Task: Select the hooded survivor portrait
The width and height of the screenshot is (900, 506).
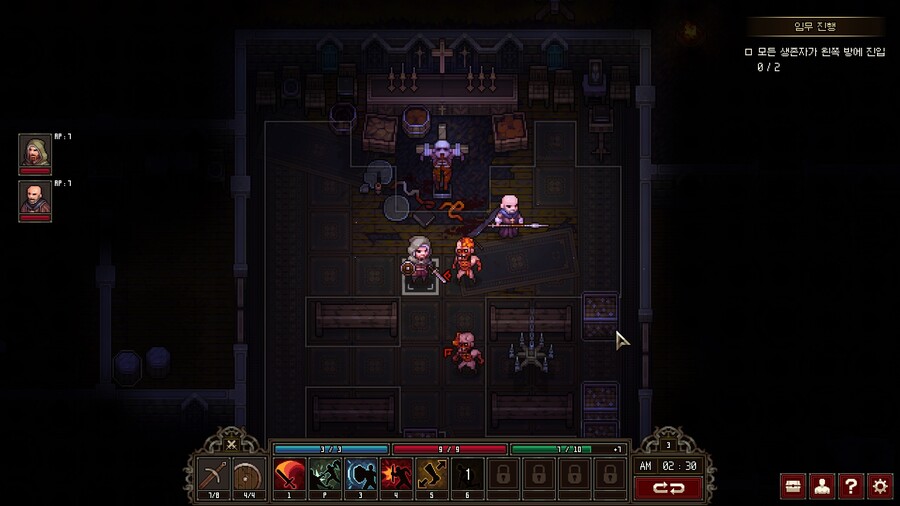Action: coord(34,151)
